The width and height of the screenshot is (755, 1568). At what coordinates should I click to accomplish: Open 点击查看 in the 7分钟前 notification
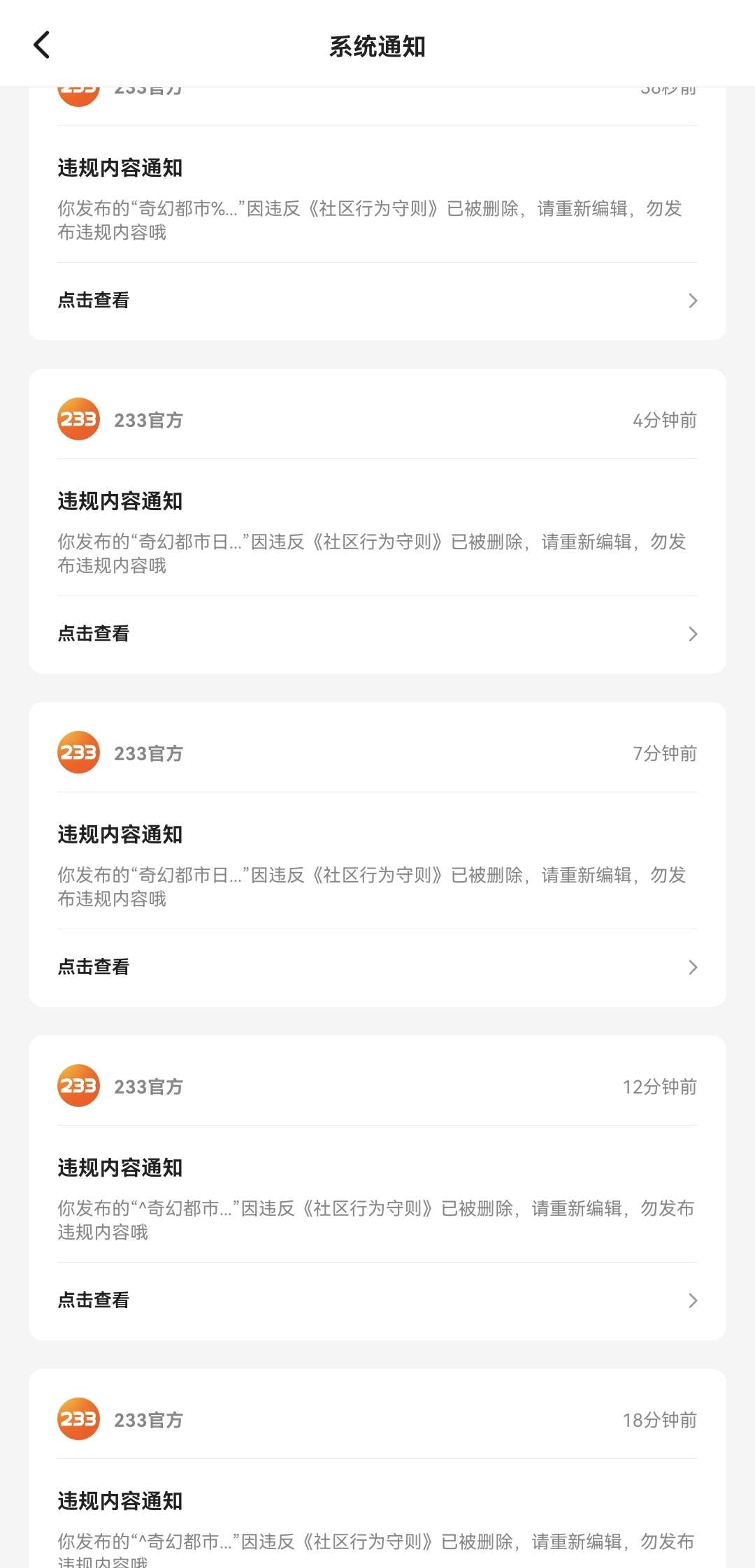tap(377, 967)
